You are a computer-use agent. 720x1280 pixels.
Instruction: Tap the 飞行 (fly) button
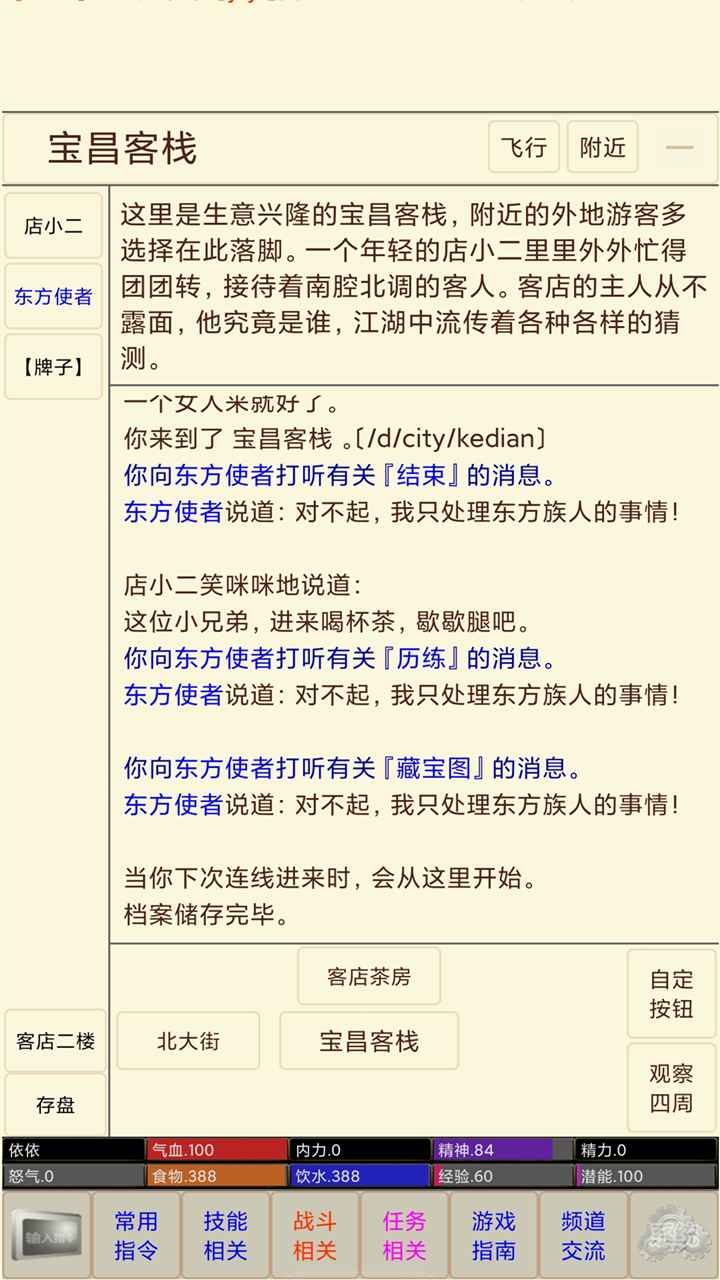pyautogui.click(x=524, y=148)
